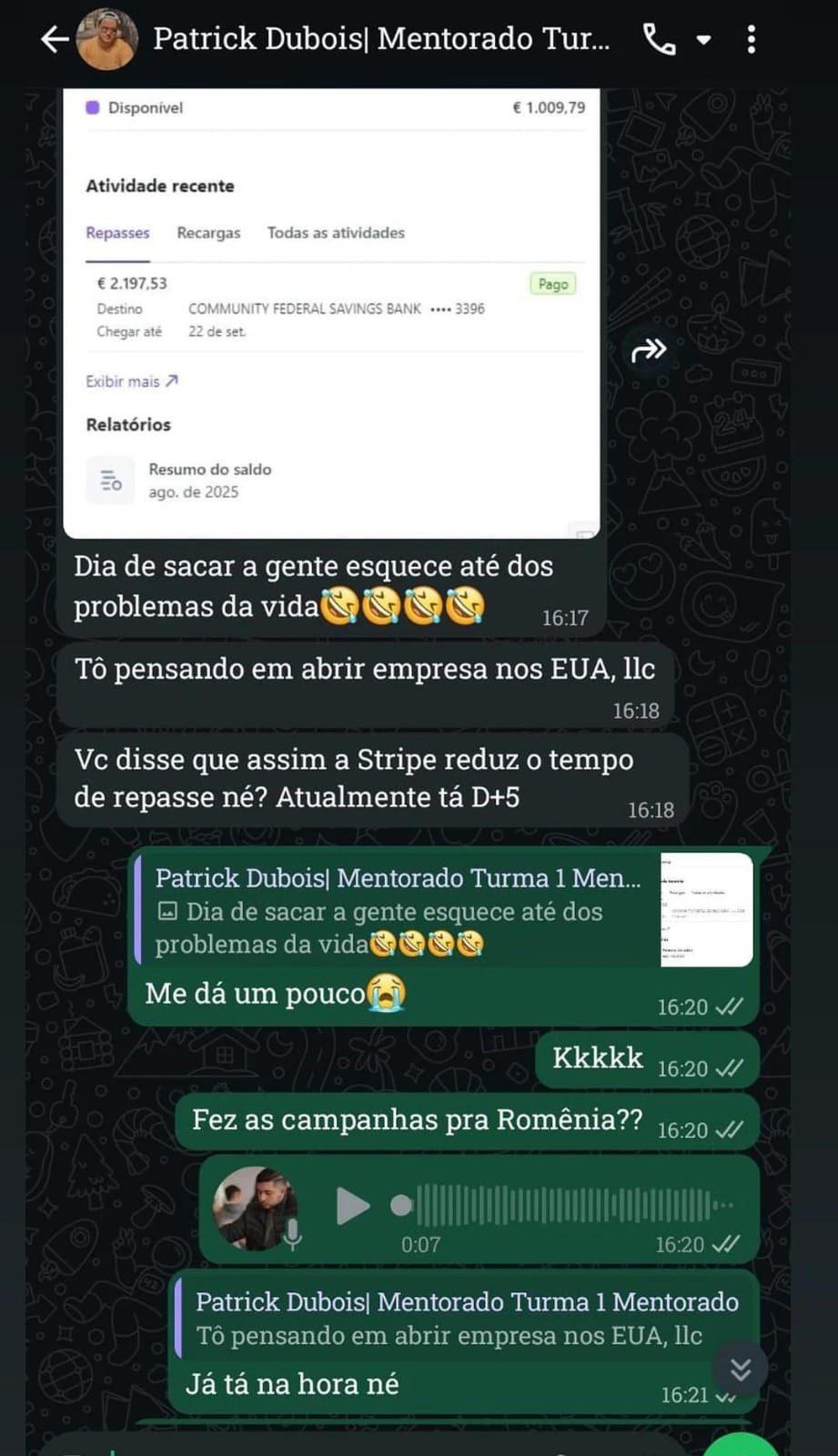This screenshot has width=838, height=1456.
Task: Tap the microphone icon on the voice message
Action: click(293, 1235)
